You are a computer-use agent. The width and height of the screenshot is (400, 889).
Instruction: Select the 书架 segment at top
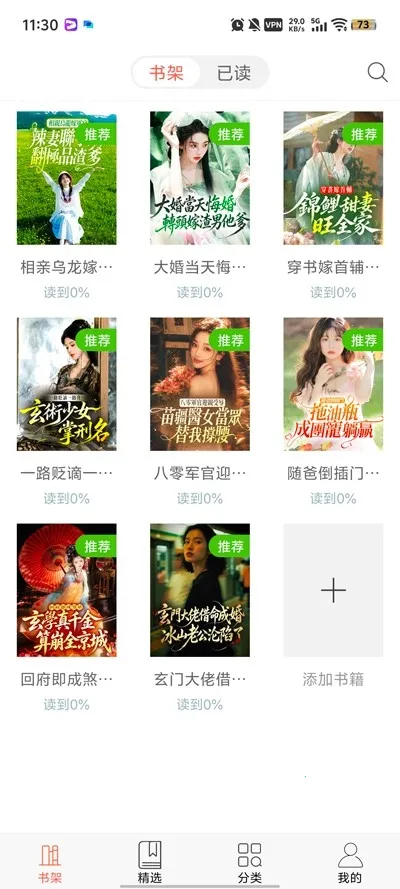167,73
